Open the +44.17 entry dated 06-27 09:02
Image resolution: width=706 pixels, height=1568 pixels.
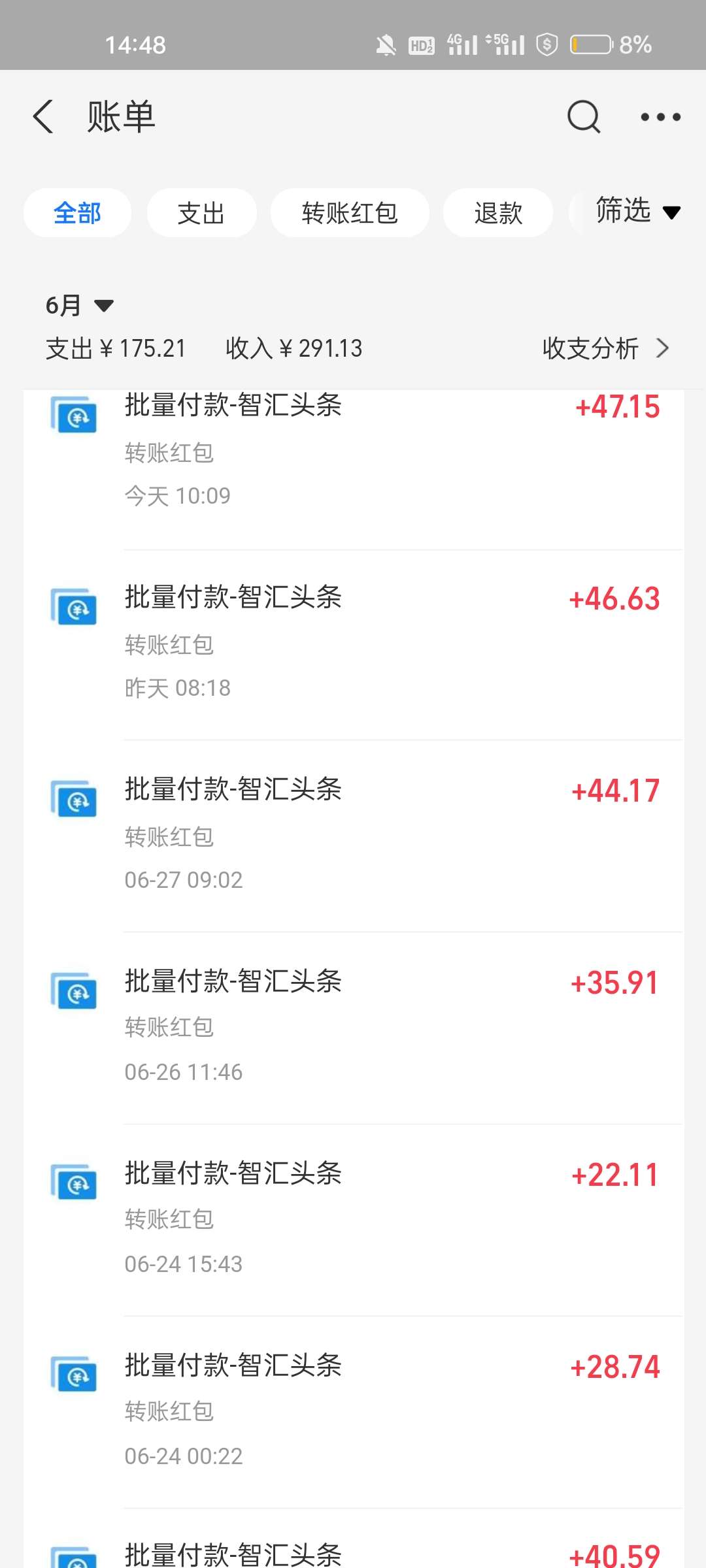353,835
